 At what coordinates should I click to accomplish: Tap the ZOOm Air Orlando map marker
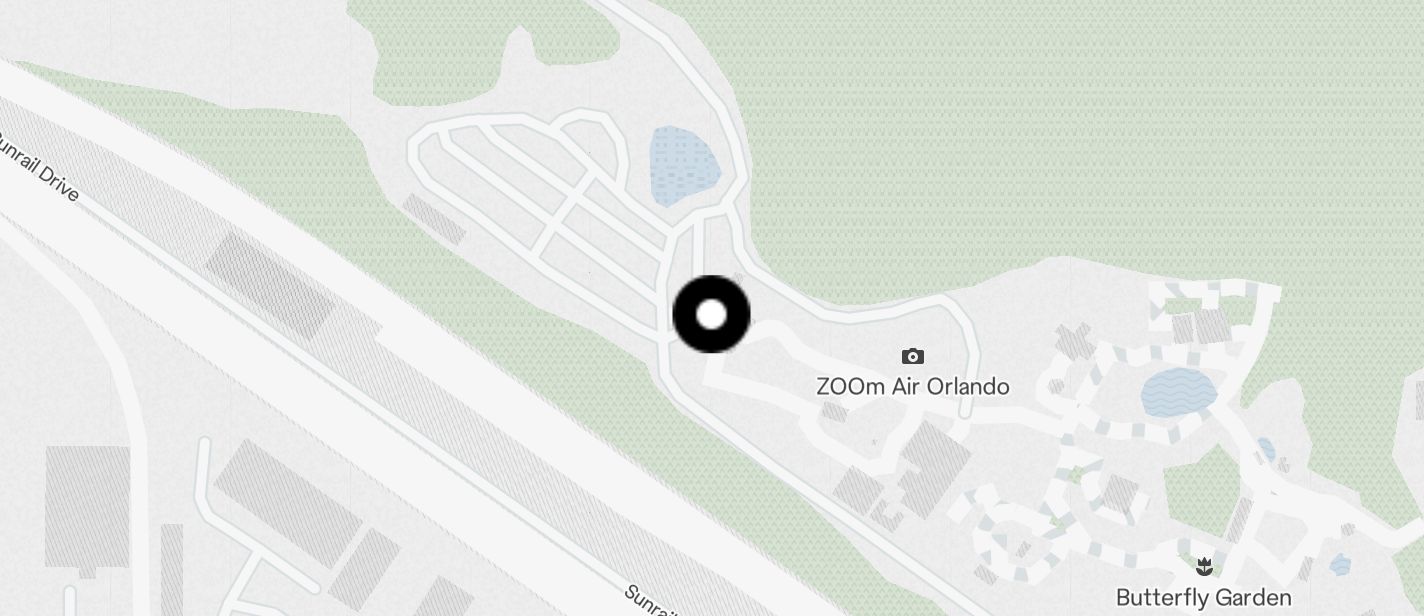(912, 357)
